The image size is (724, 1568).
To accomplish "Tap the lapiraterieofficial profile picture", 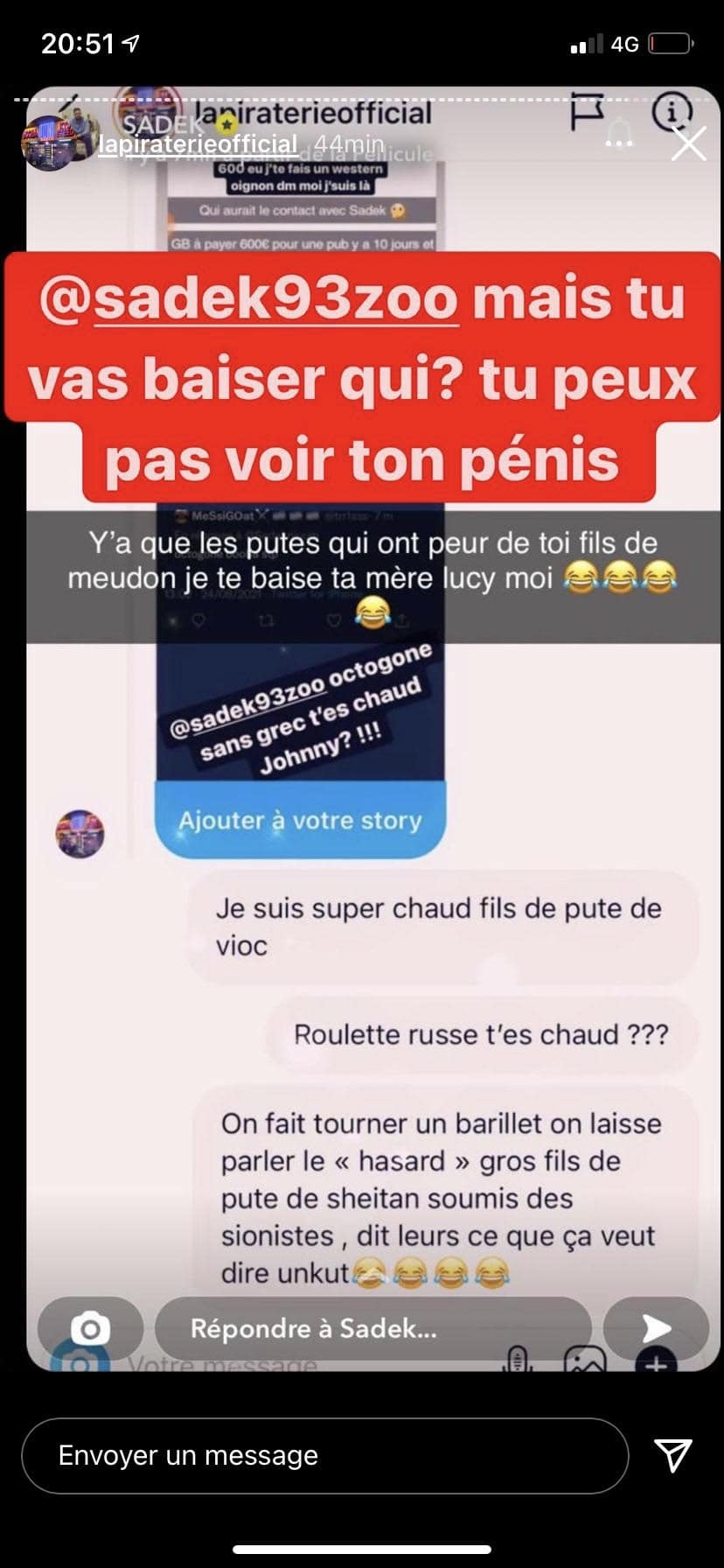I will click(50, 142).
